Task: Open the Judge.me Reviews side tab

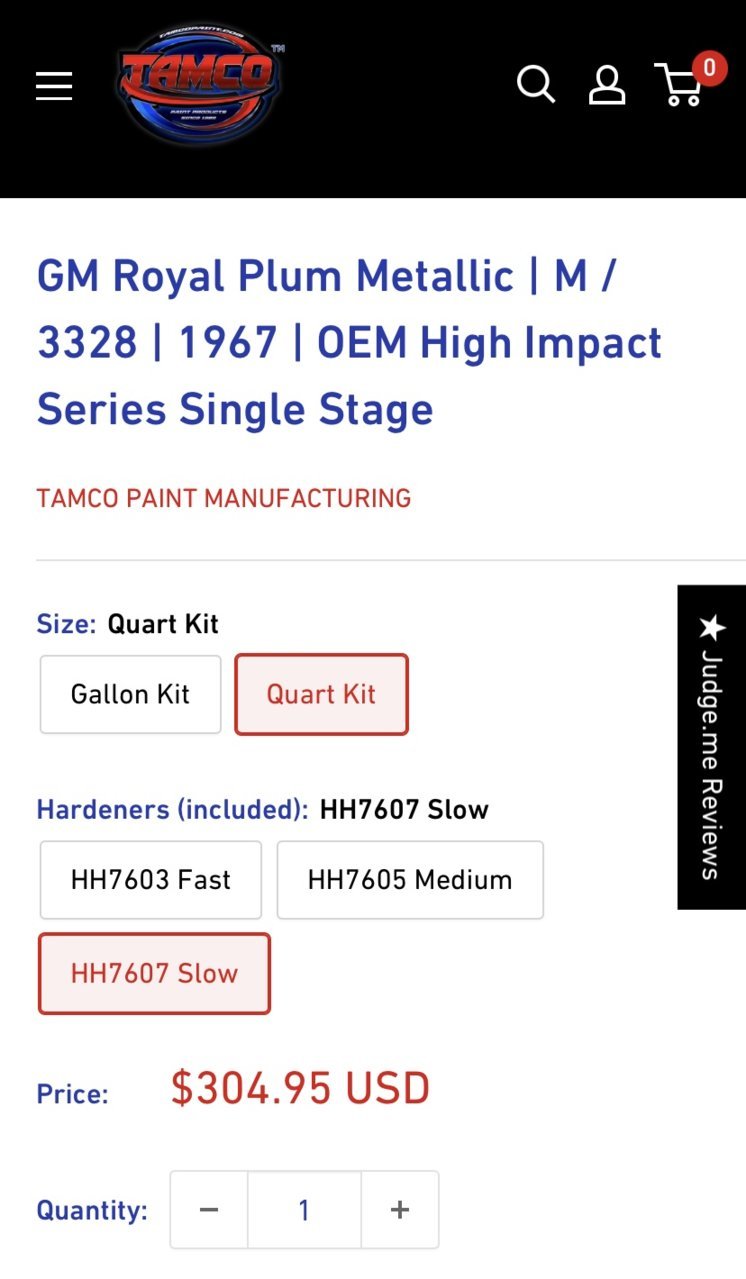Action: point(711,747)
